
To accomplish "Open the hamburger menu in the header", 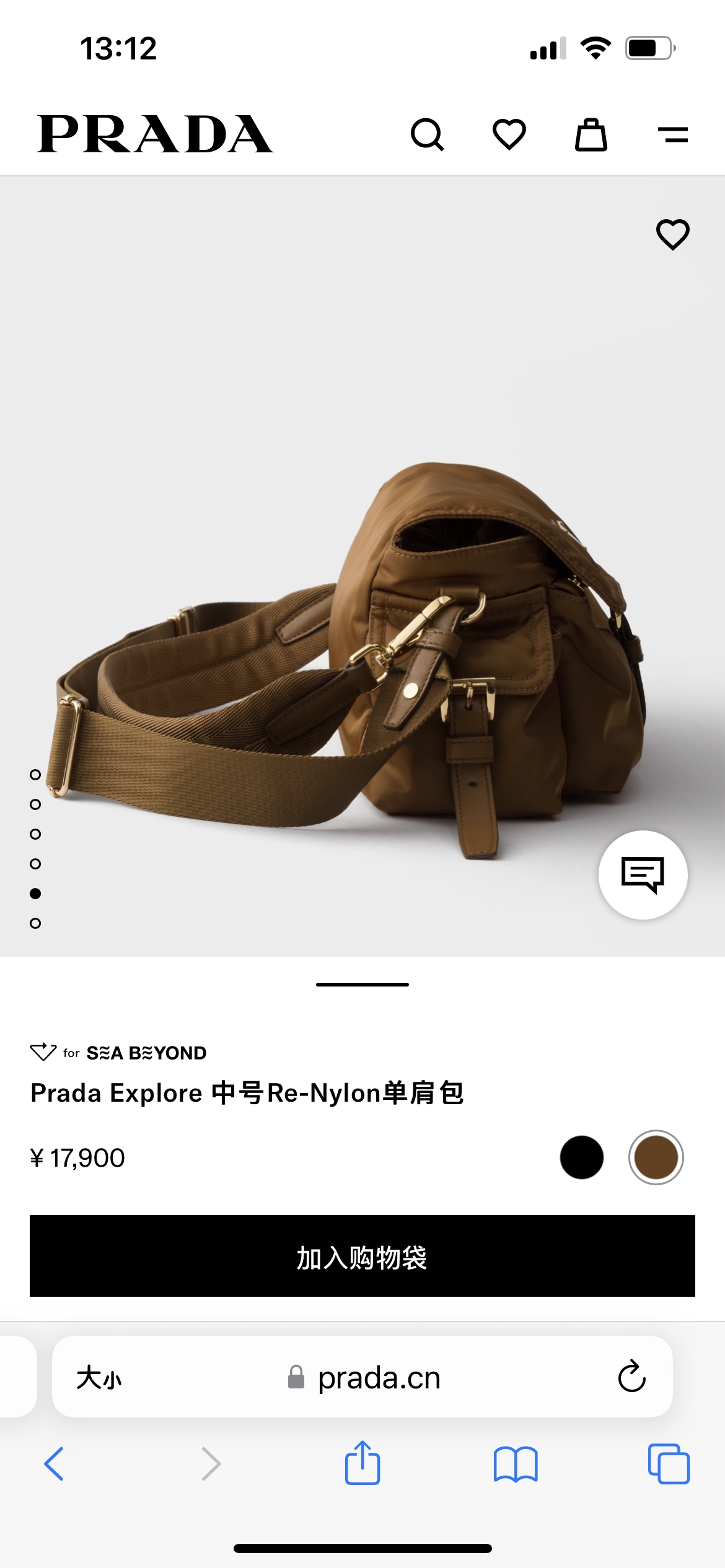I will [673, 134].
